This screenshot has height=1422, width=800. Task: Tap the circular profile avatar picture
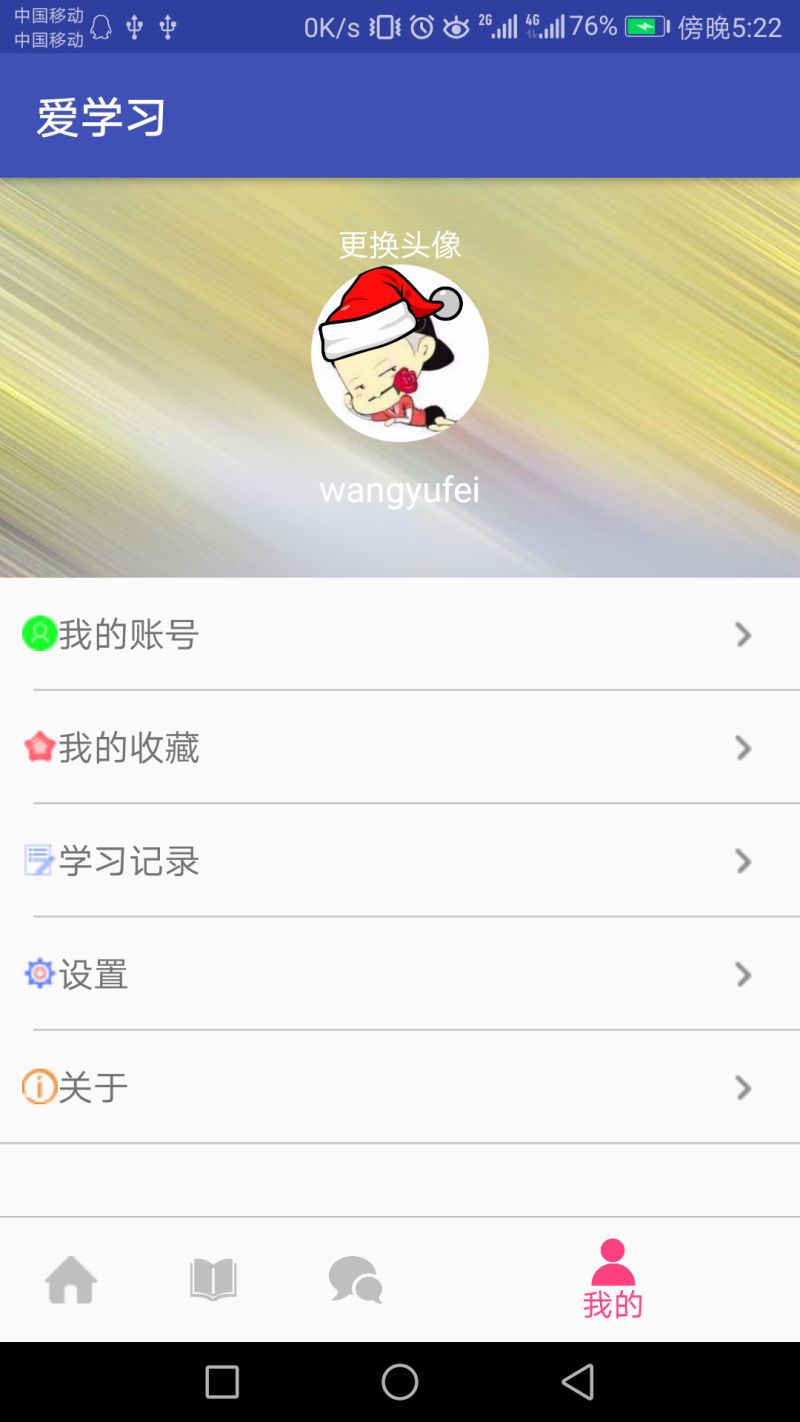click(399, 353)
